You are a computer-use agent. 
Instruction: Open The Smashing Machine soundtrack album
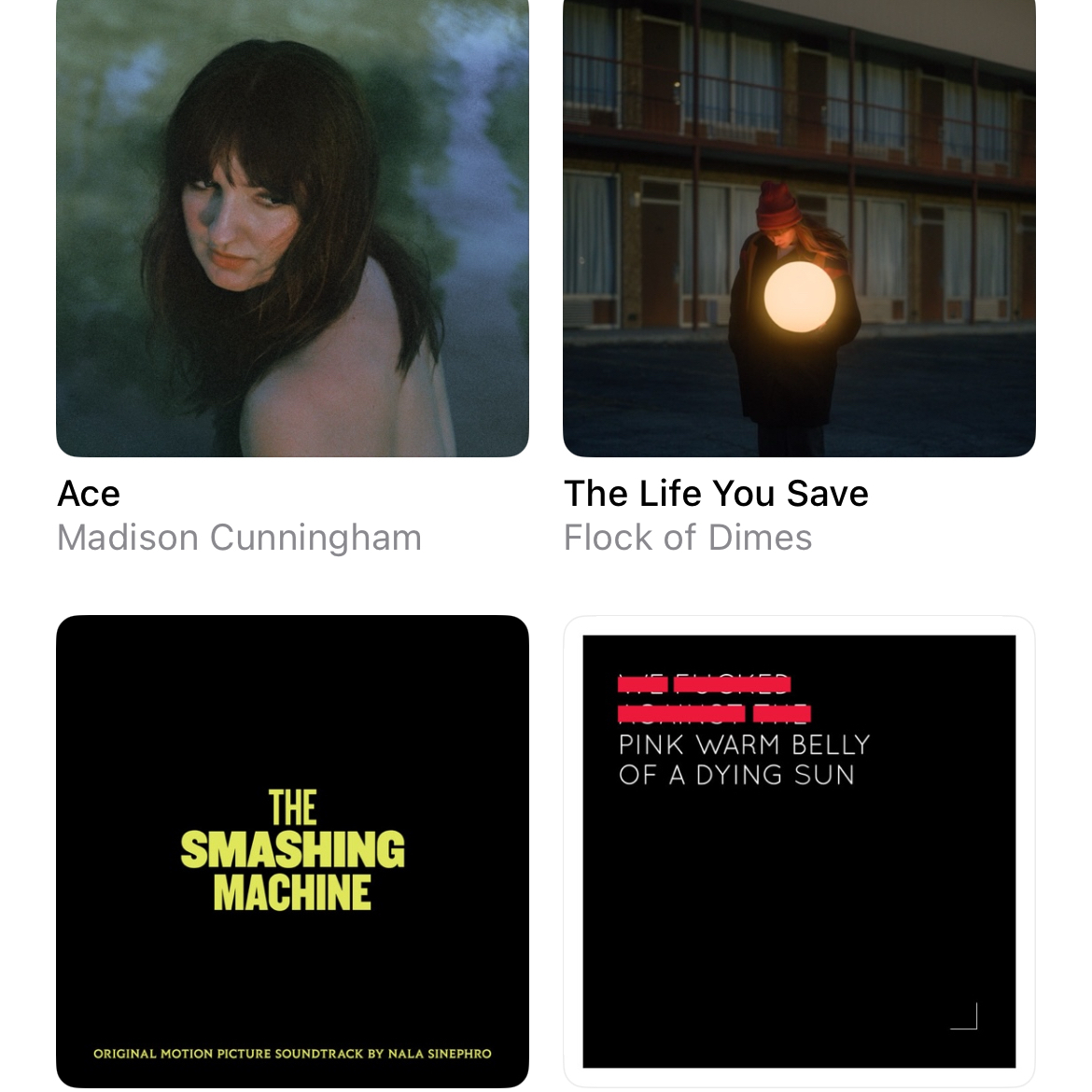[x=292, y=849]
